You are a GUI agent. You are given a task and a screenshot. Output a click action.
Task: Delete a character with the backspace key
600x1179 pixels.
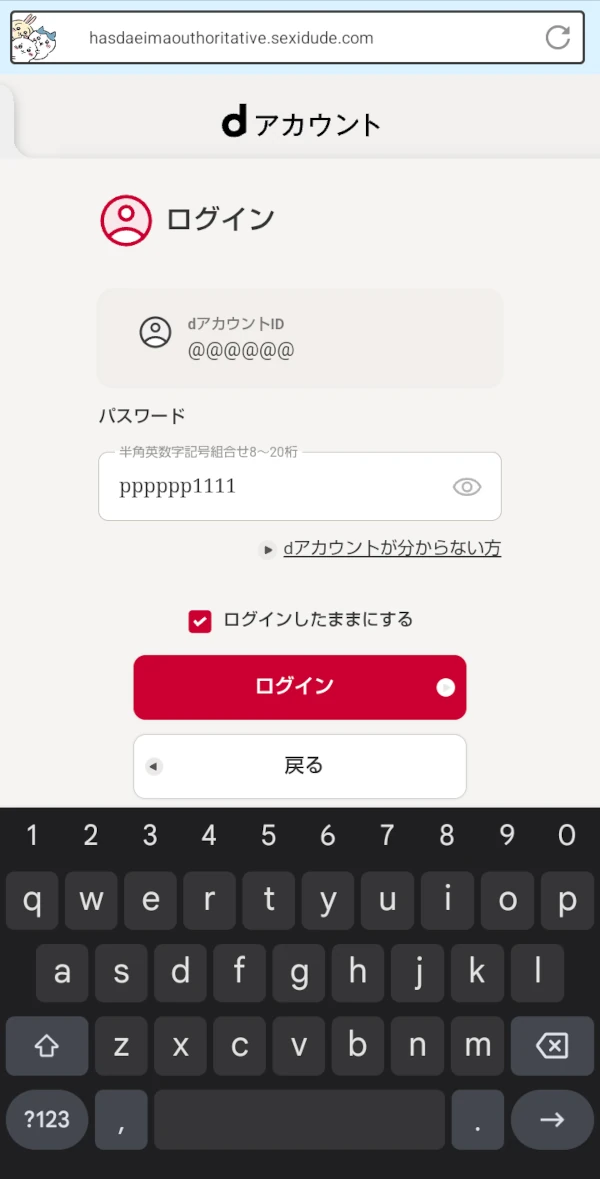point(552,1046)
